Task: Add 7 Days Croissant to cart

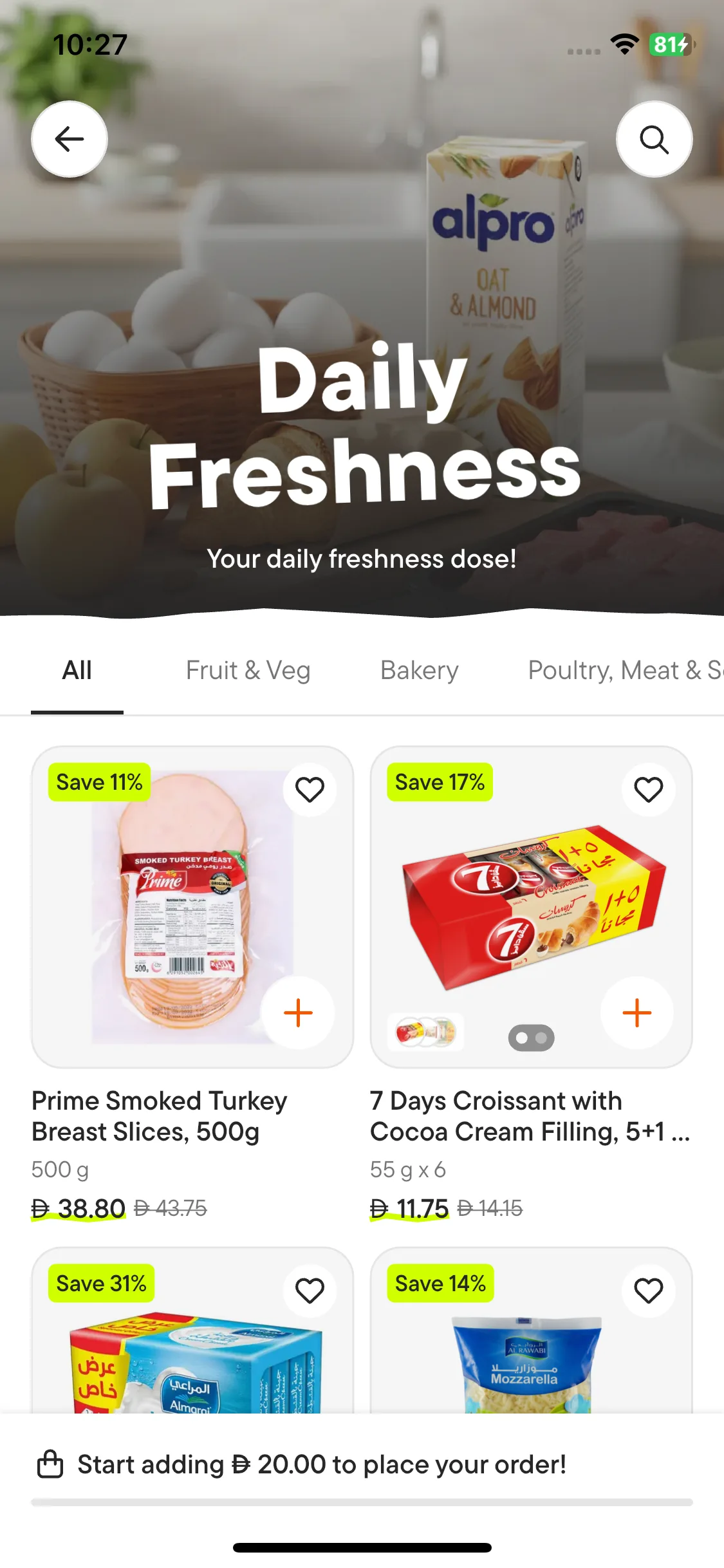Action: (636, 1013)
